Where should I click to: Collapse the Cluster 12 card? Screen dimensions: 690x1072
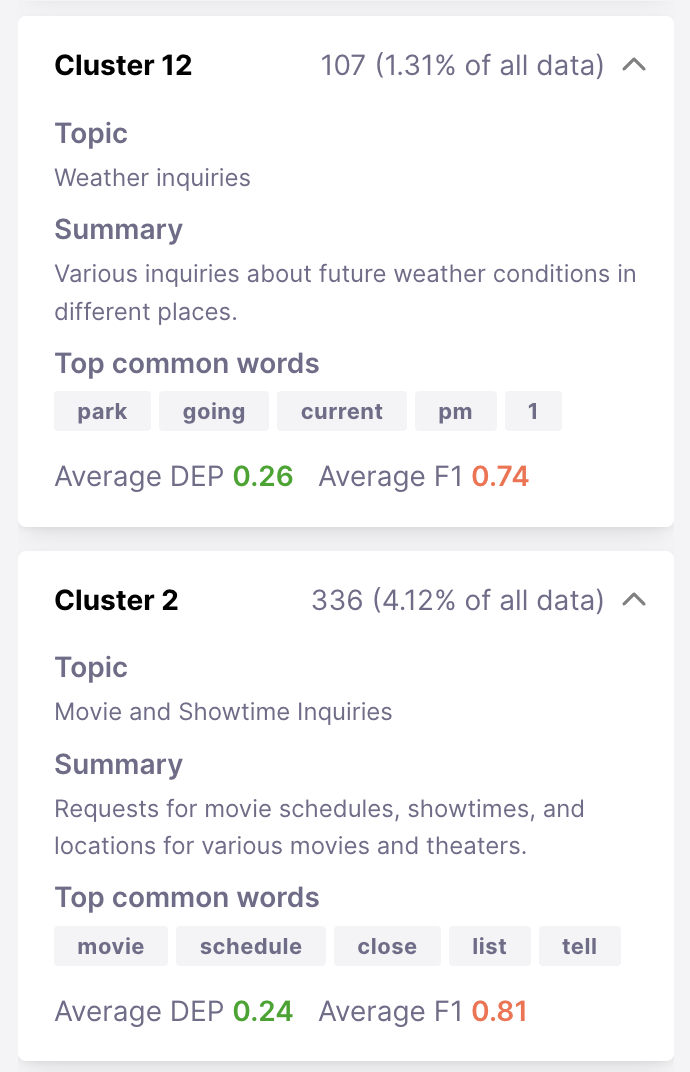[634, 66]
